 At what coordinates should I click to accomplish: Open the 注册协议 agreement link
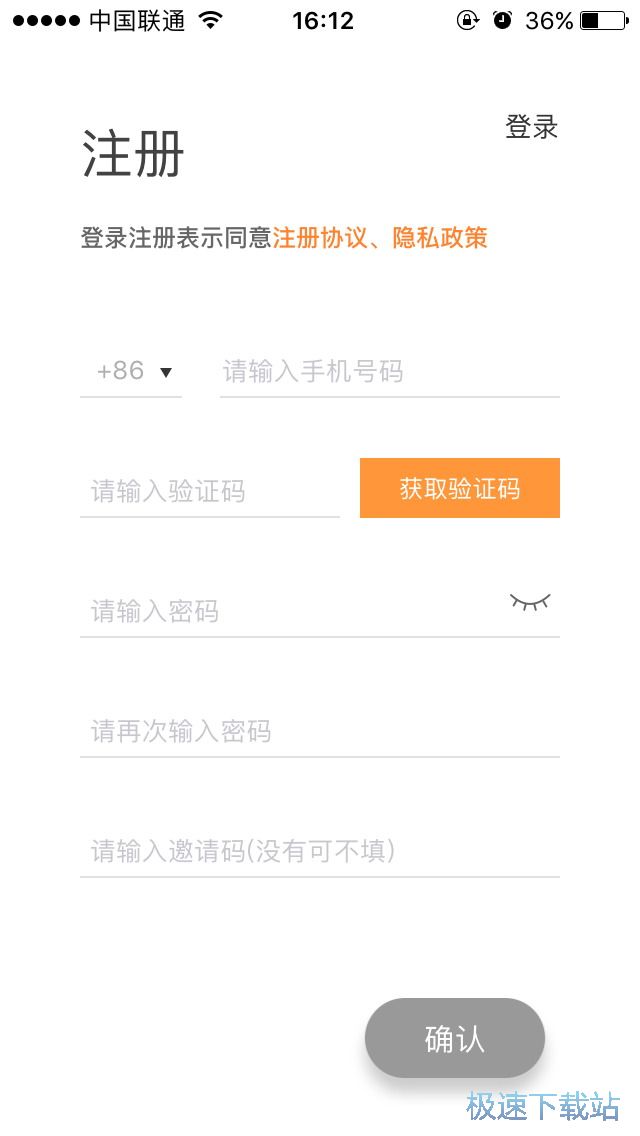(x=320, y=238)
